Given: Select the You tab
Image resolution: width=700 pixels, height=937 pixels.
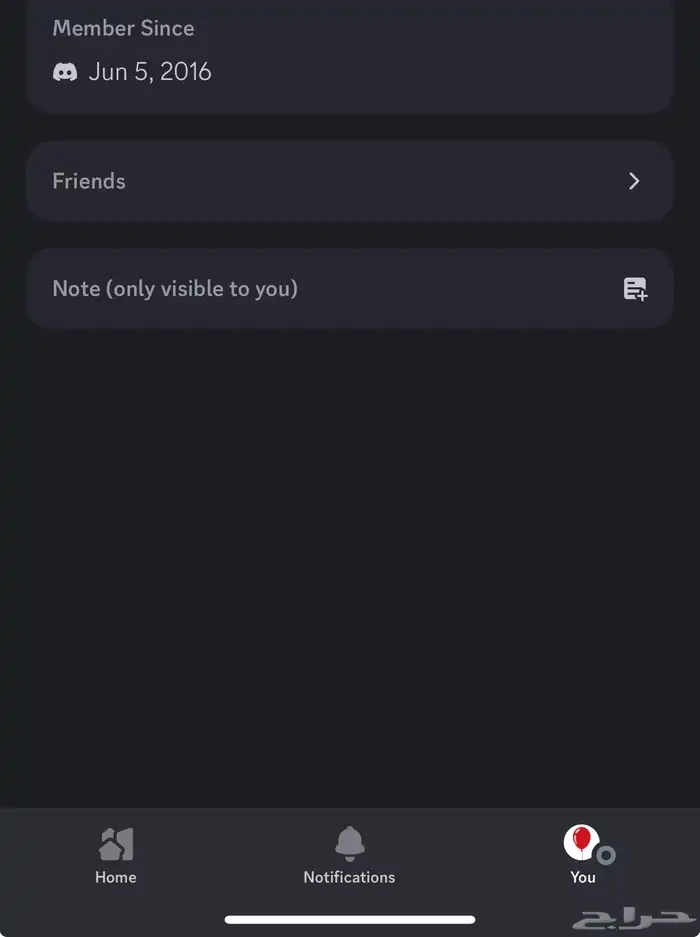Looking at the screenshot, I should tap(583, 855).
